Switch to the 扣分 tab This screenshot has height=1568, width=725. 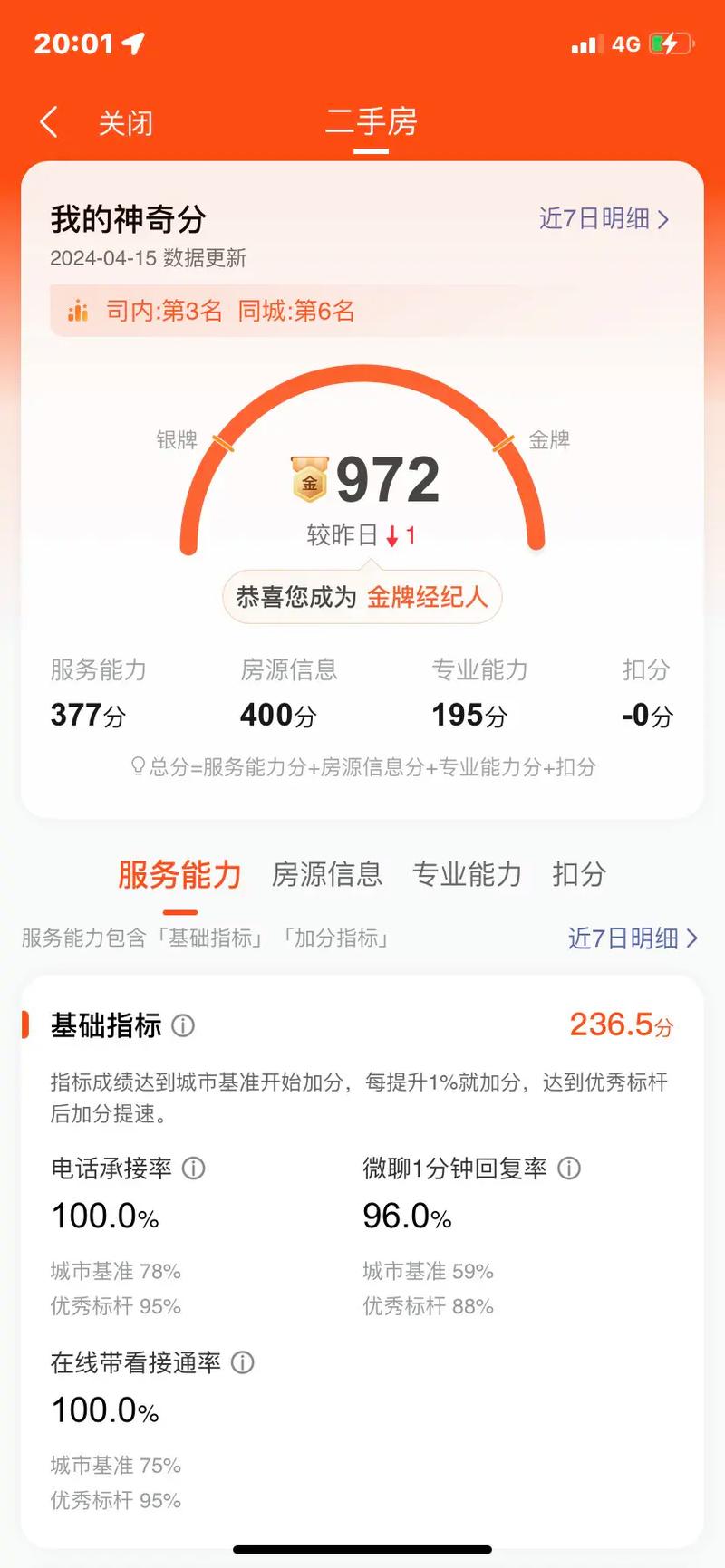[579, 874]
